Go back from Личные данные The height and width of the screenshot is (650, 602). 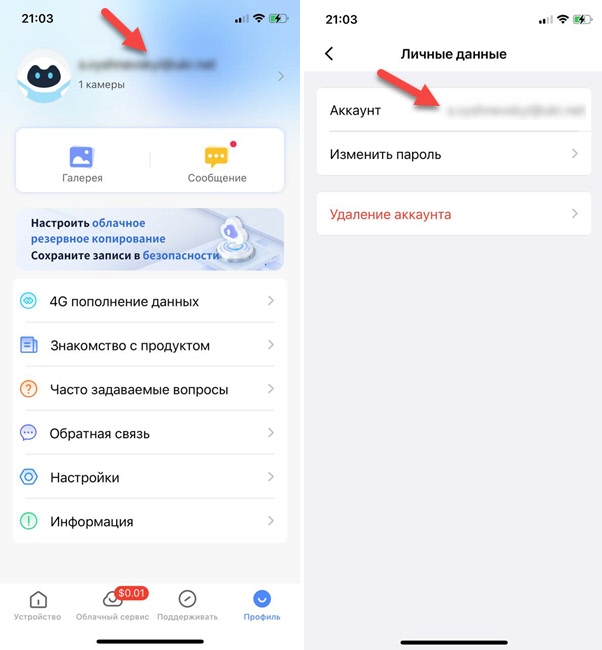point(329,54)
